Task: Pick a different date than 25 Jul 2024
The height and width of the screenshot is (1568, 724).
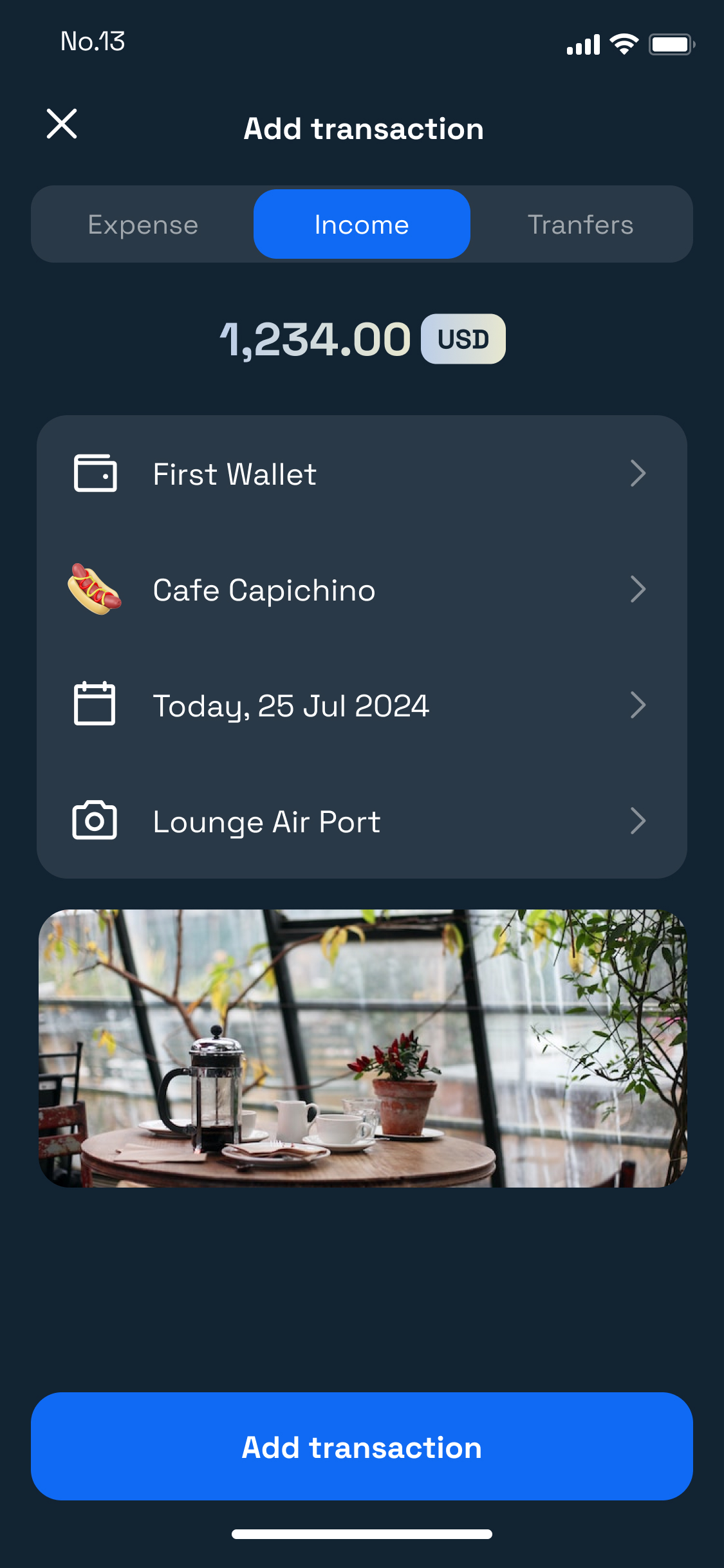Action: coord(362,705)
